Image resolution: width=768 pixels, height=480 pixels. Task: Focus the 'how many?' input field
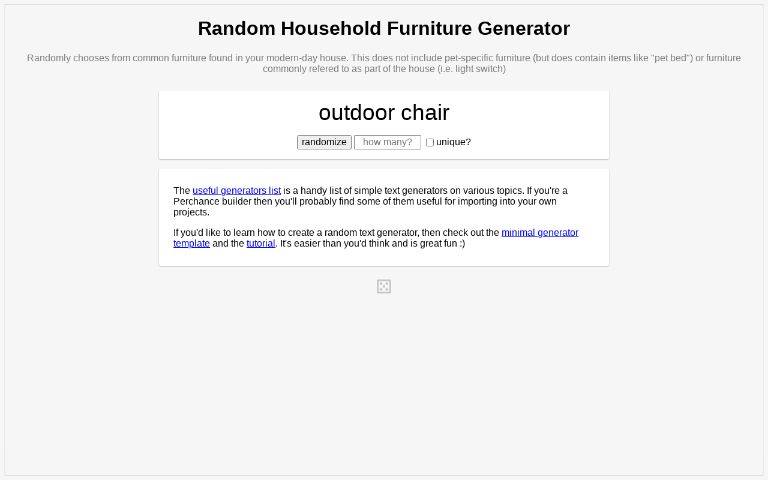[387, 142]
